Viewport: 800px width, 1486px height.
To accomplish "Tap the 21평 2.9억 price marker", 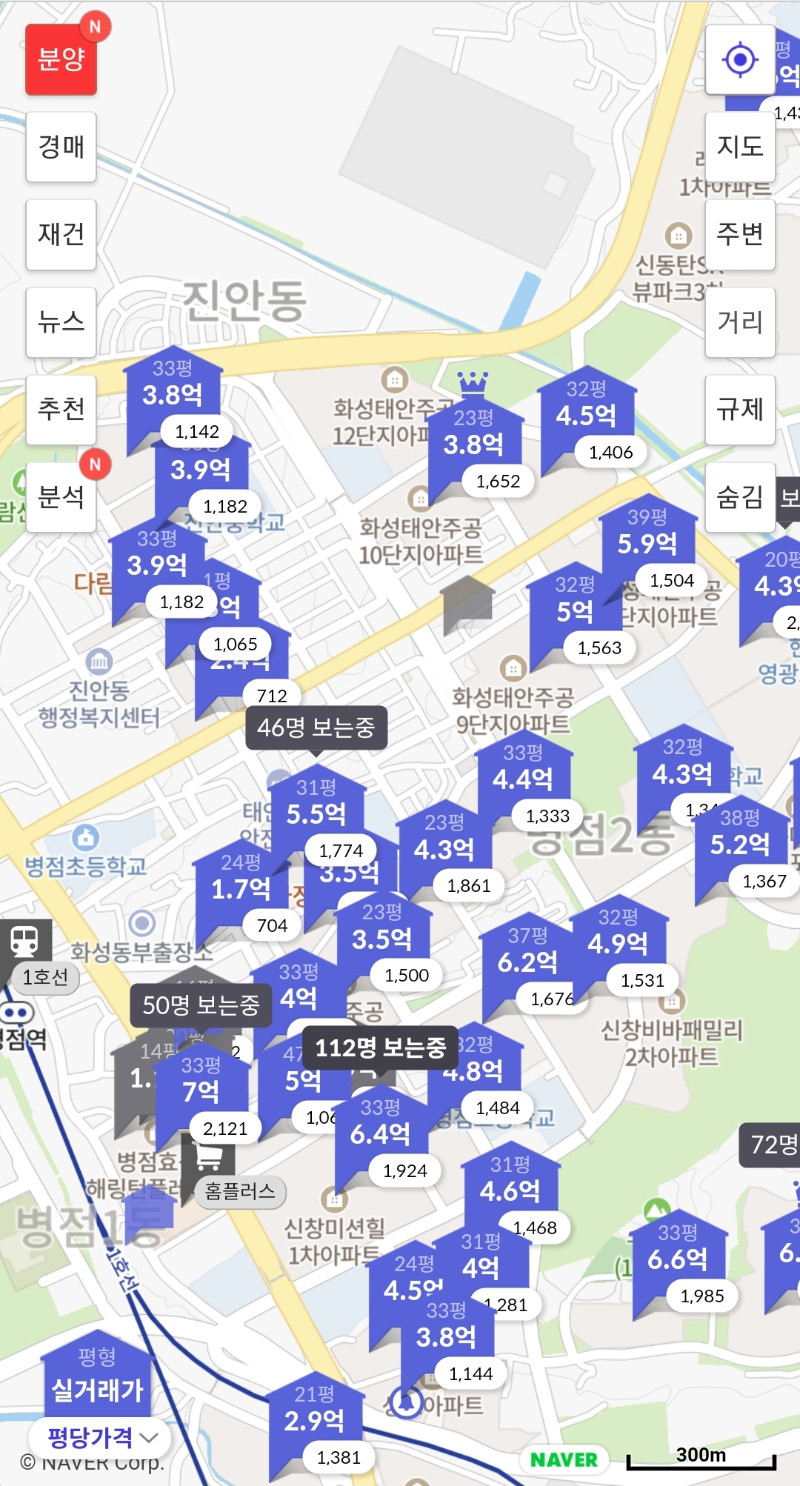I will coord(316,1420).
